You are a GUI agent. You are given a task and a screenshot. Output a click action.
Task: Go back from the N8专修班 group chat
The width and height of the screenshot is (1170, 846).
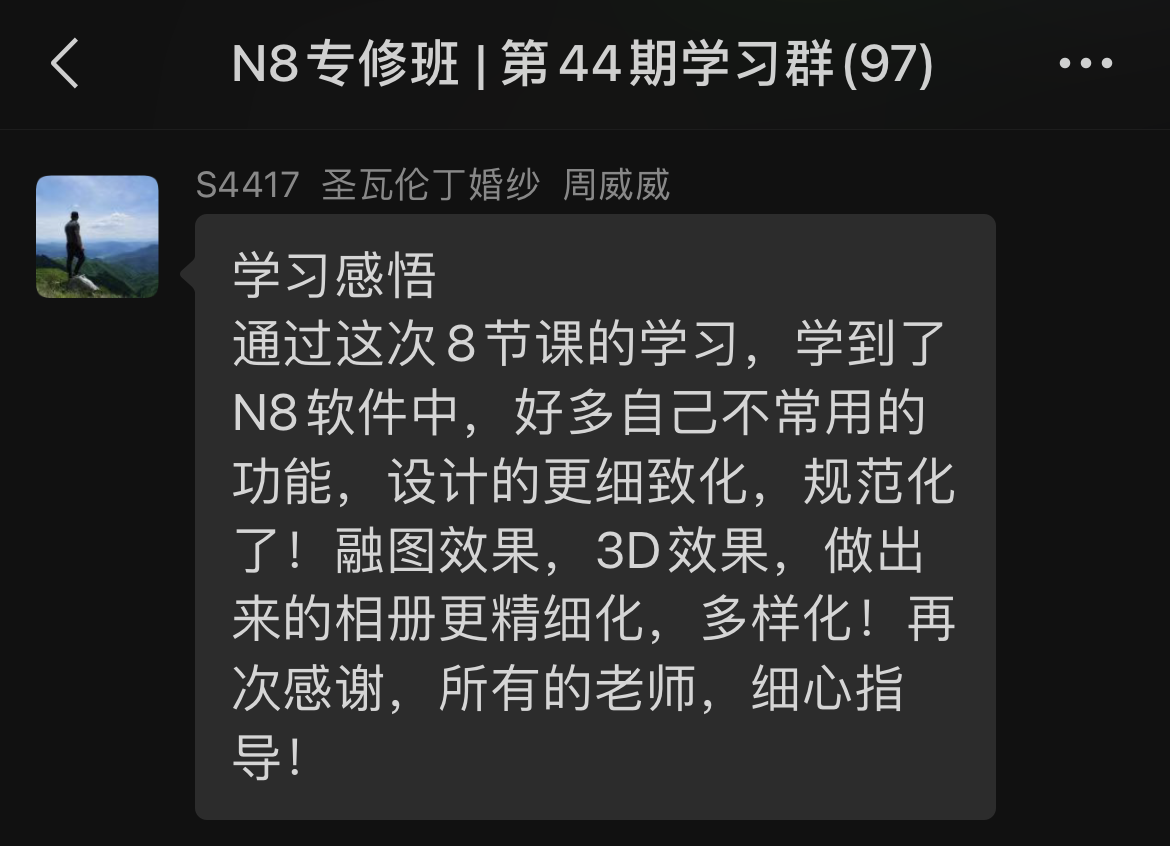pyautogui.click(x=64, y=64)
